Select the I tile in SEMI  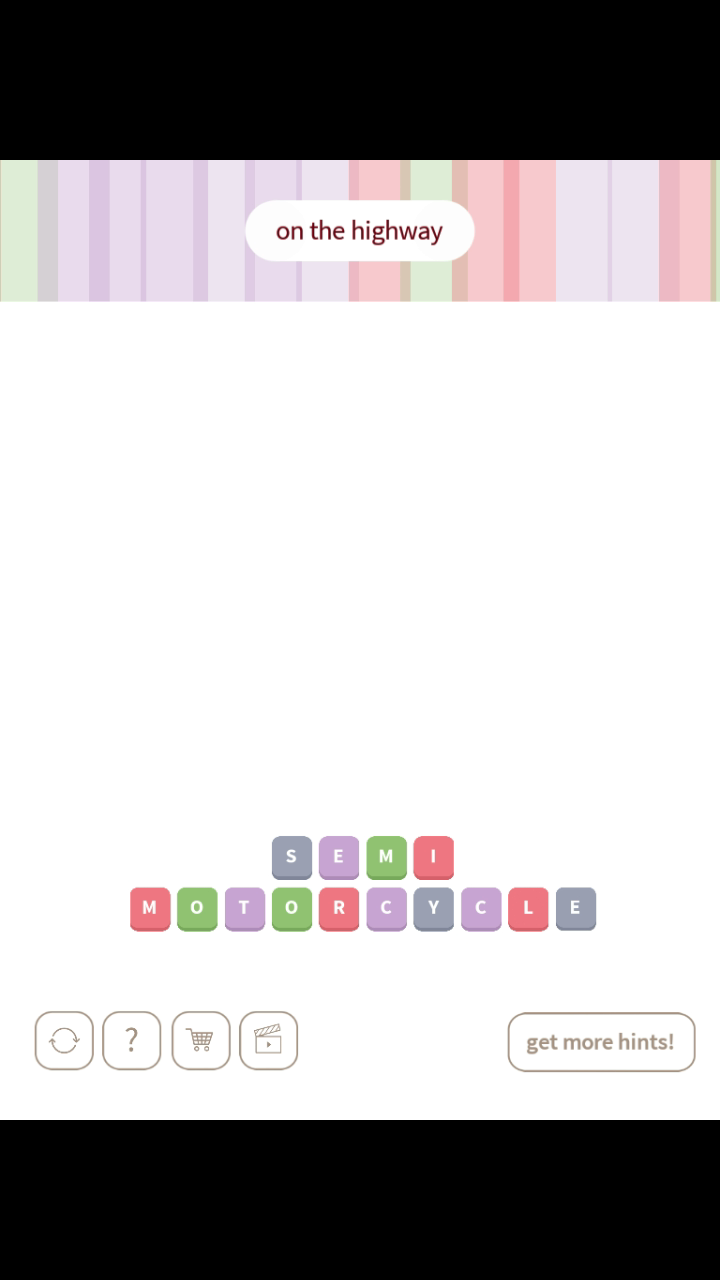pyautogui.click(x=433, y=857)
